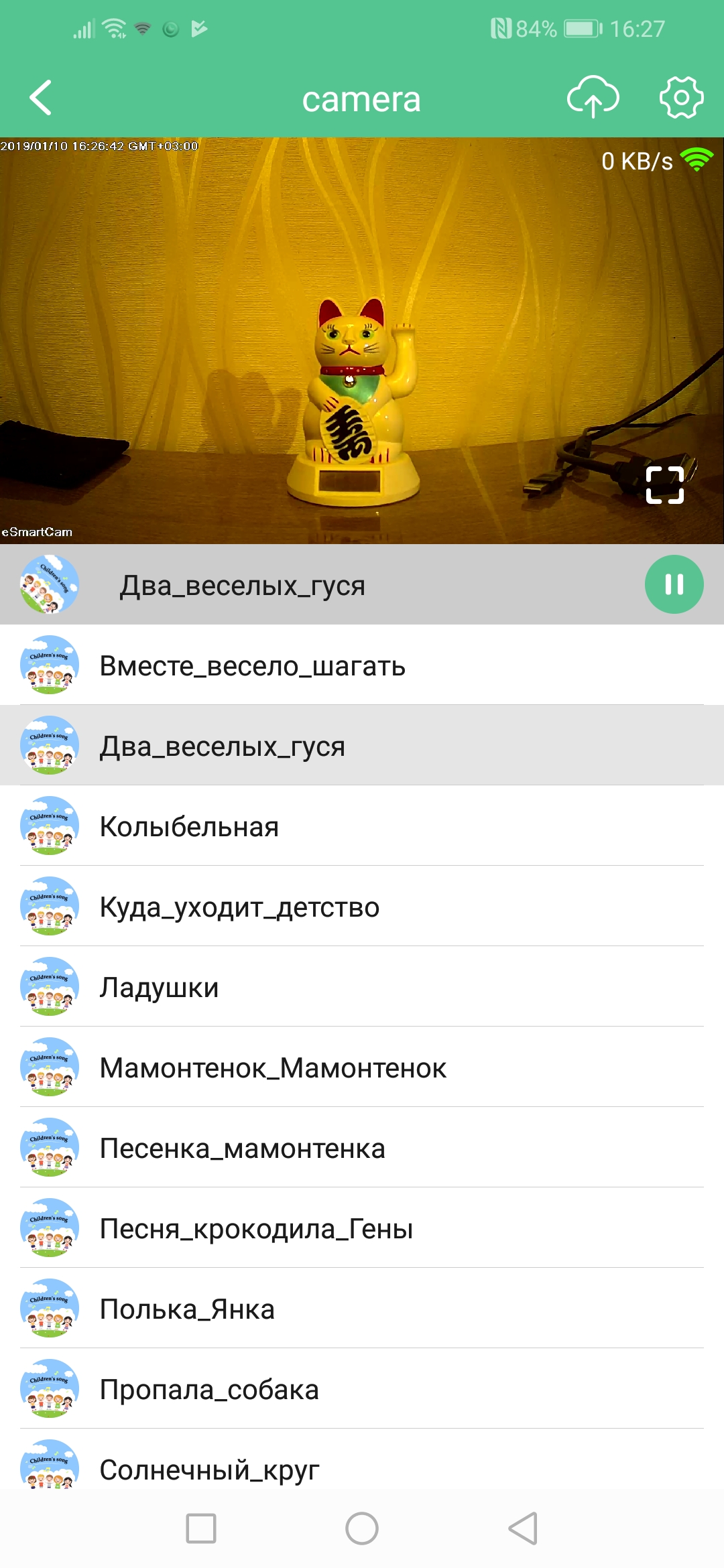
Task: Choose the song Пропала_собака
Action: (362, 1389)
